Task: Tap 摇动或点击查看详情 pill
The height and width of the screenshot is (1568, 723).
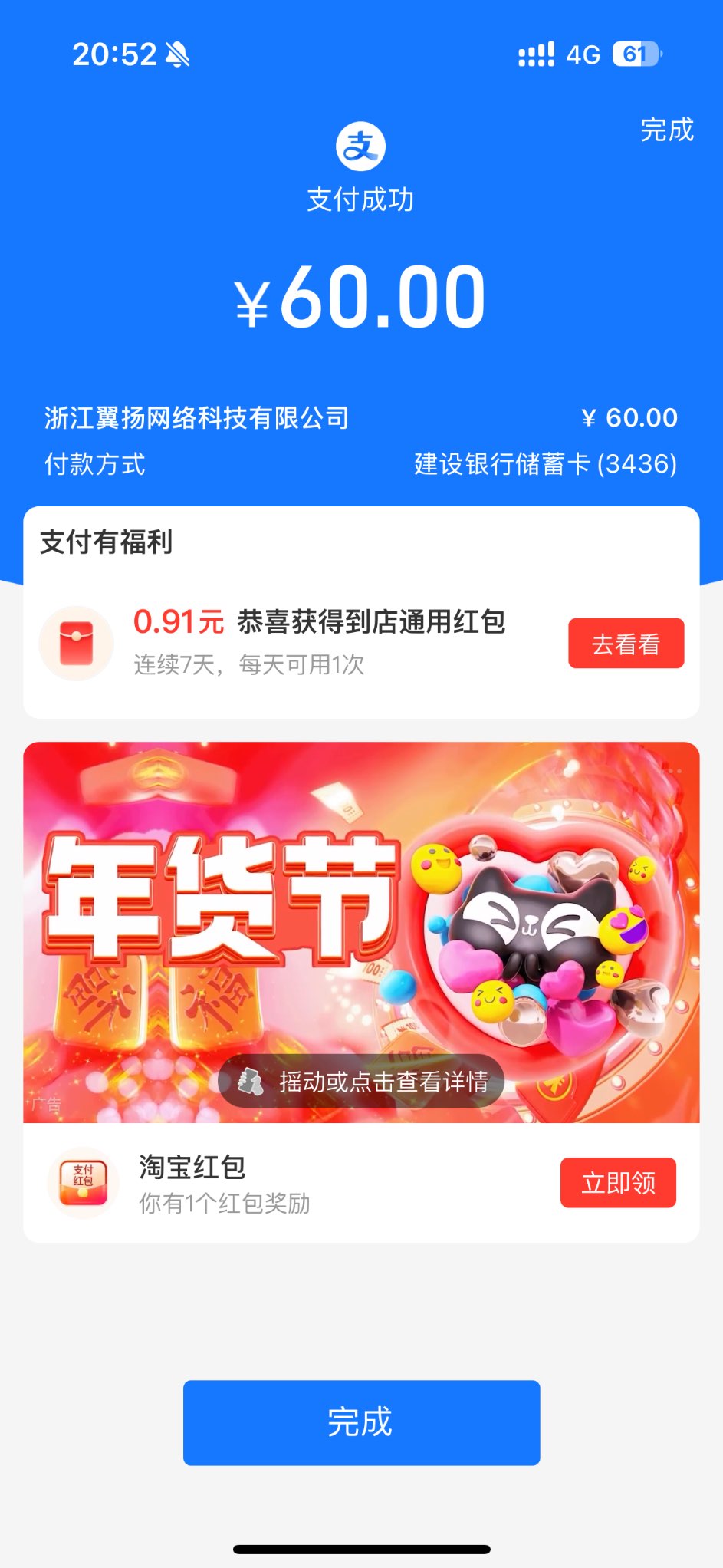Action: (361, 1081)
